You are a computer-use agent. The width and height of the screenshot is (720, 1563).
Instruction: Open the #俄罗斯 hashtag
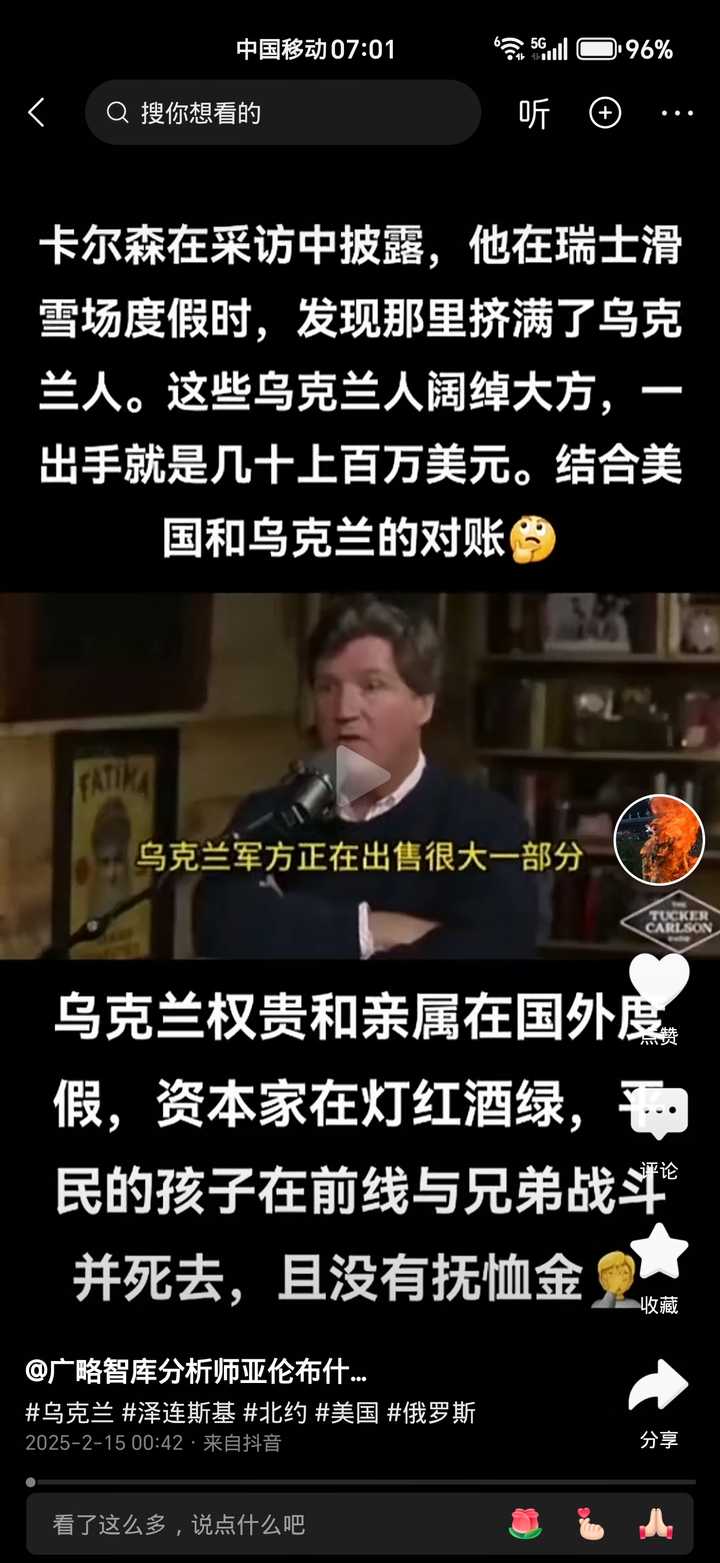click(431, 1413)
